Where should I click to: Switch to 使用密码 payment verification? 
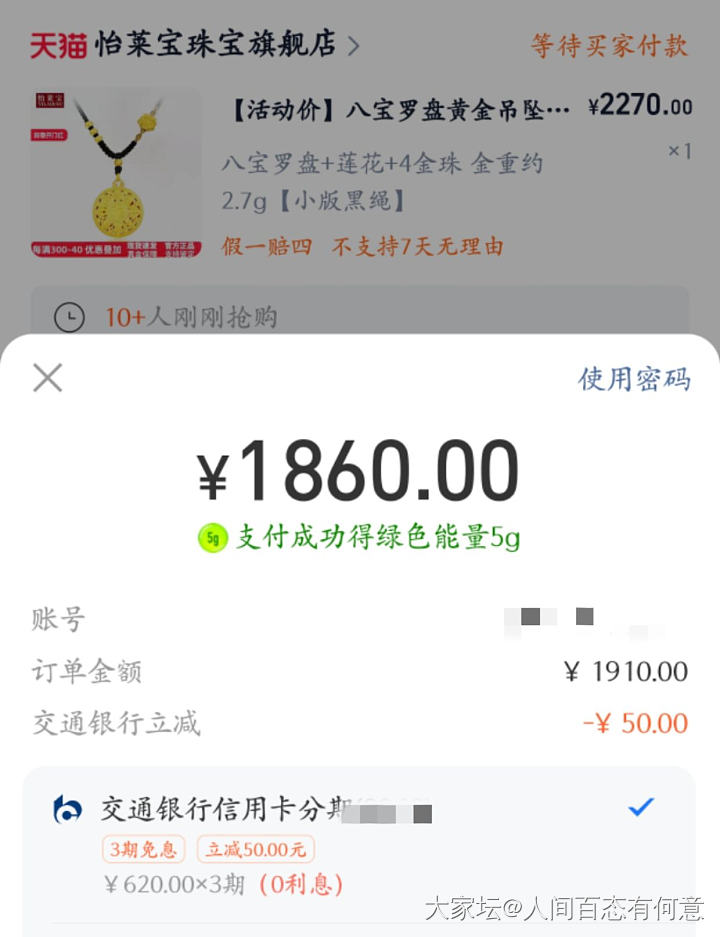634,379
